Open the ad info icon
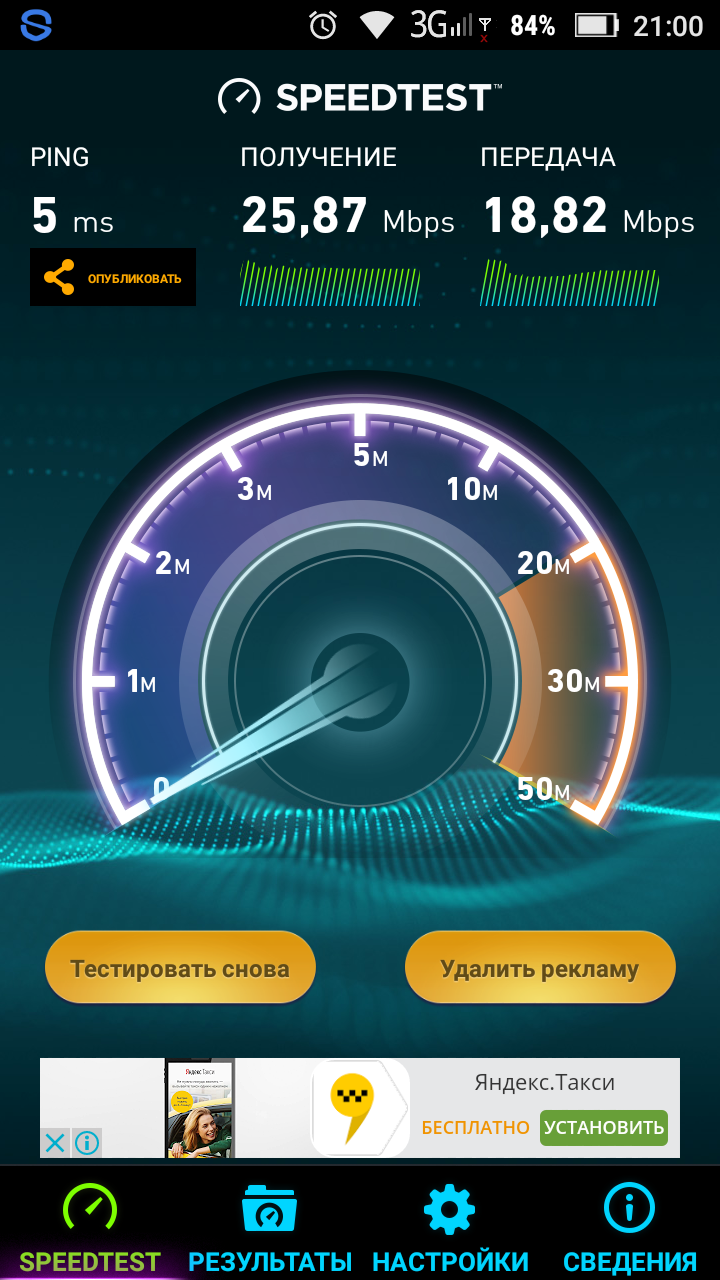 87,1142
